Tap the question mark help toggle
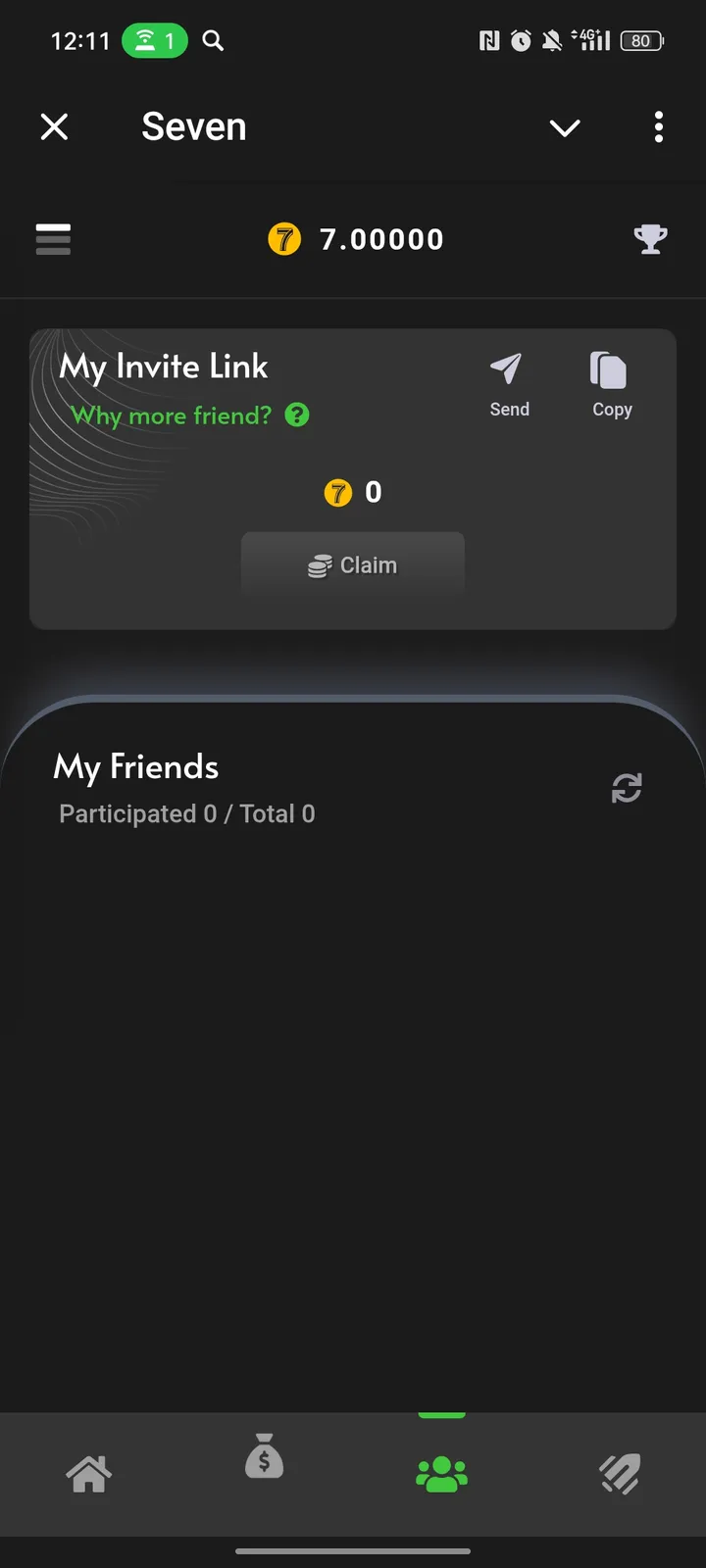706x1568 pixels. pyautogui.click(x=296, y=415)
